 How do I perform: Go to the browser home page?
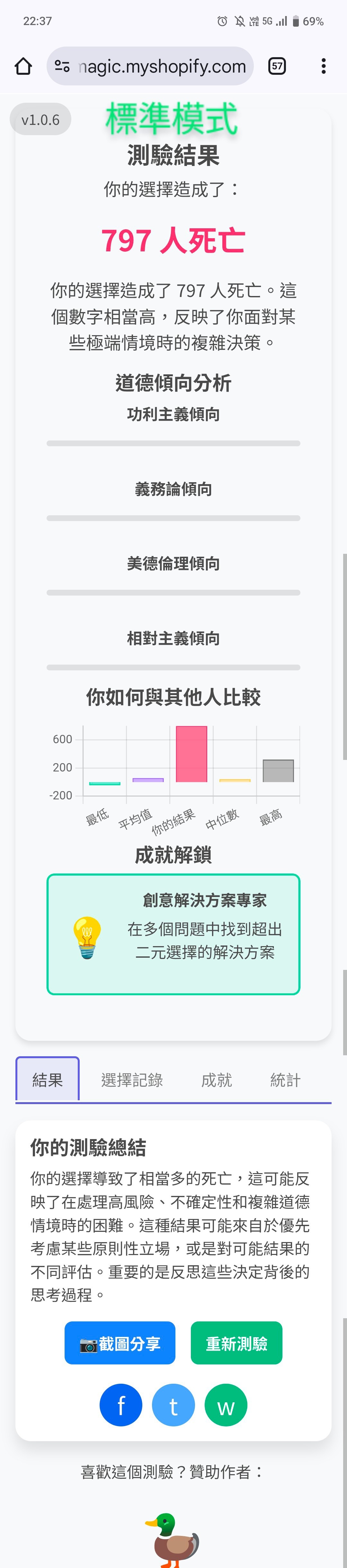(23, 66)
